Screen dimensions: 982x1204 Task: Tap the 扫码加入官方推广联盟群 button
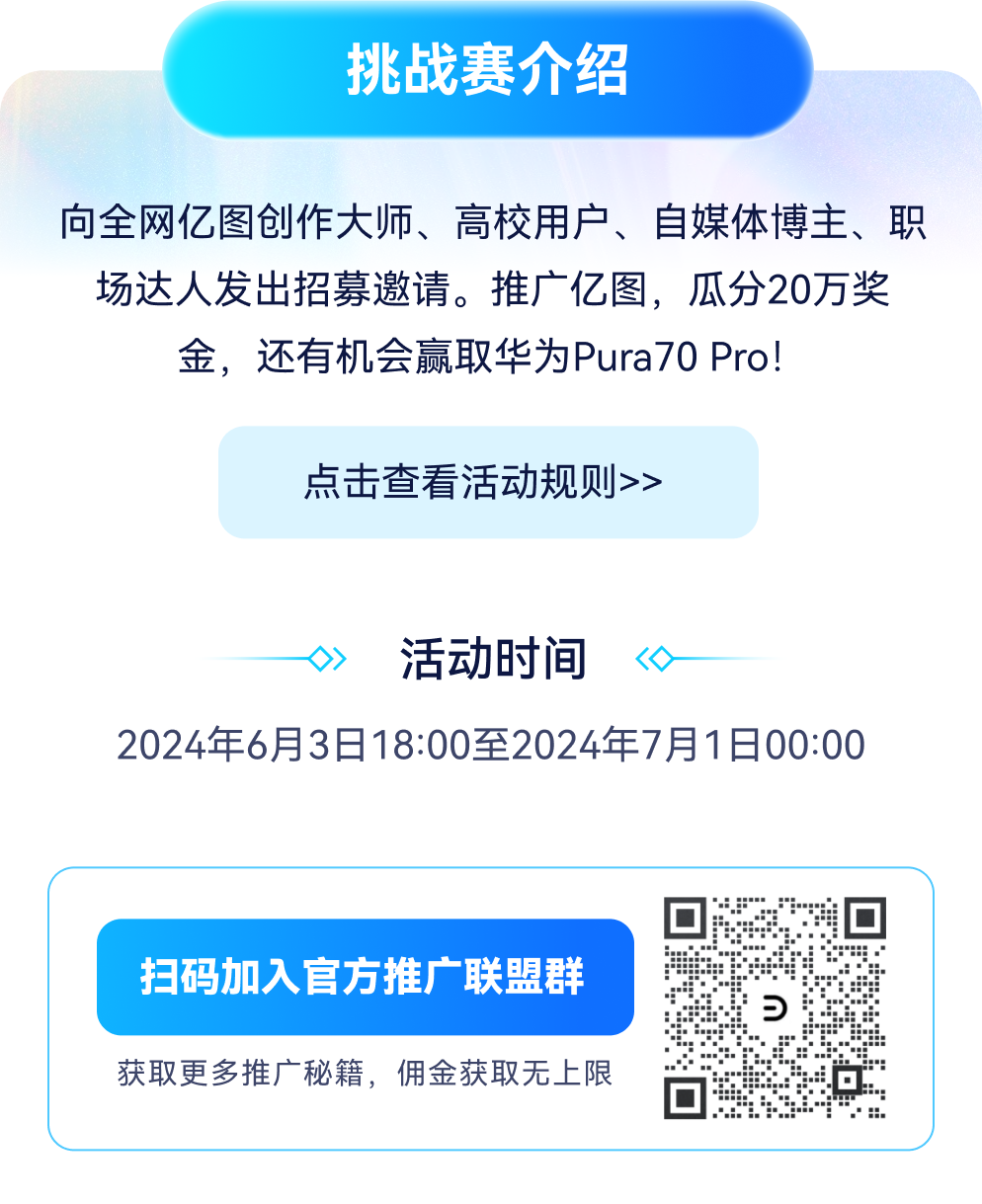tap(365, 977)
